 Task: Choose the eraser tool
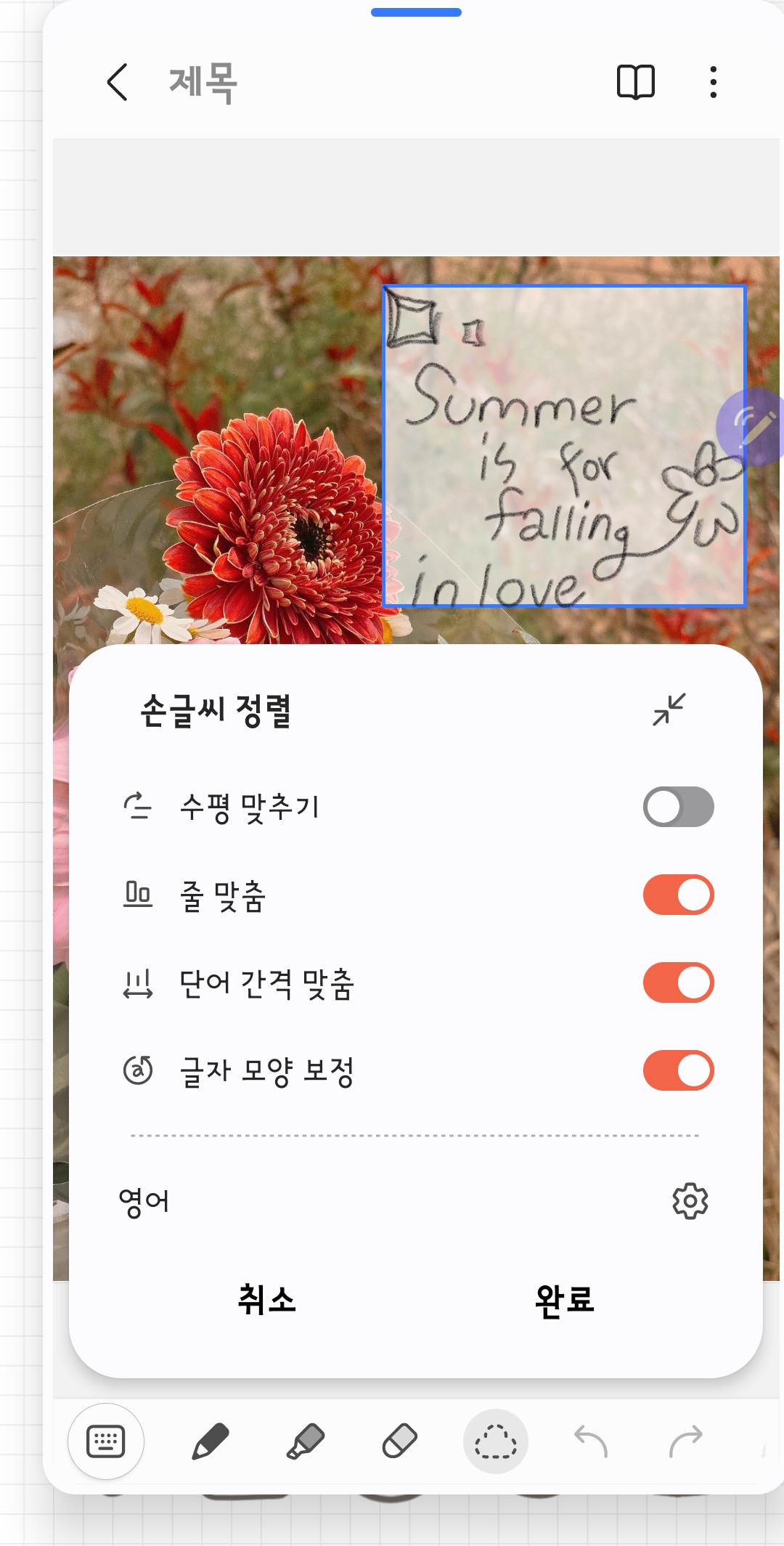399,1441
